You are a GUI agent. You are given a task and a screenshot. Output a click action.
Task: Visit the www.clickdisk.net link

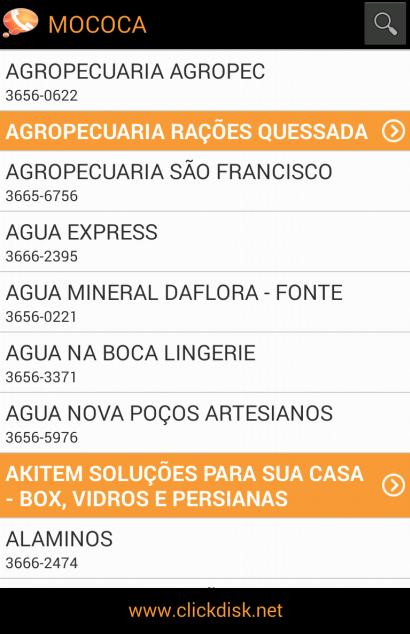coord(205,611)
